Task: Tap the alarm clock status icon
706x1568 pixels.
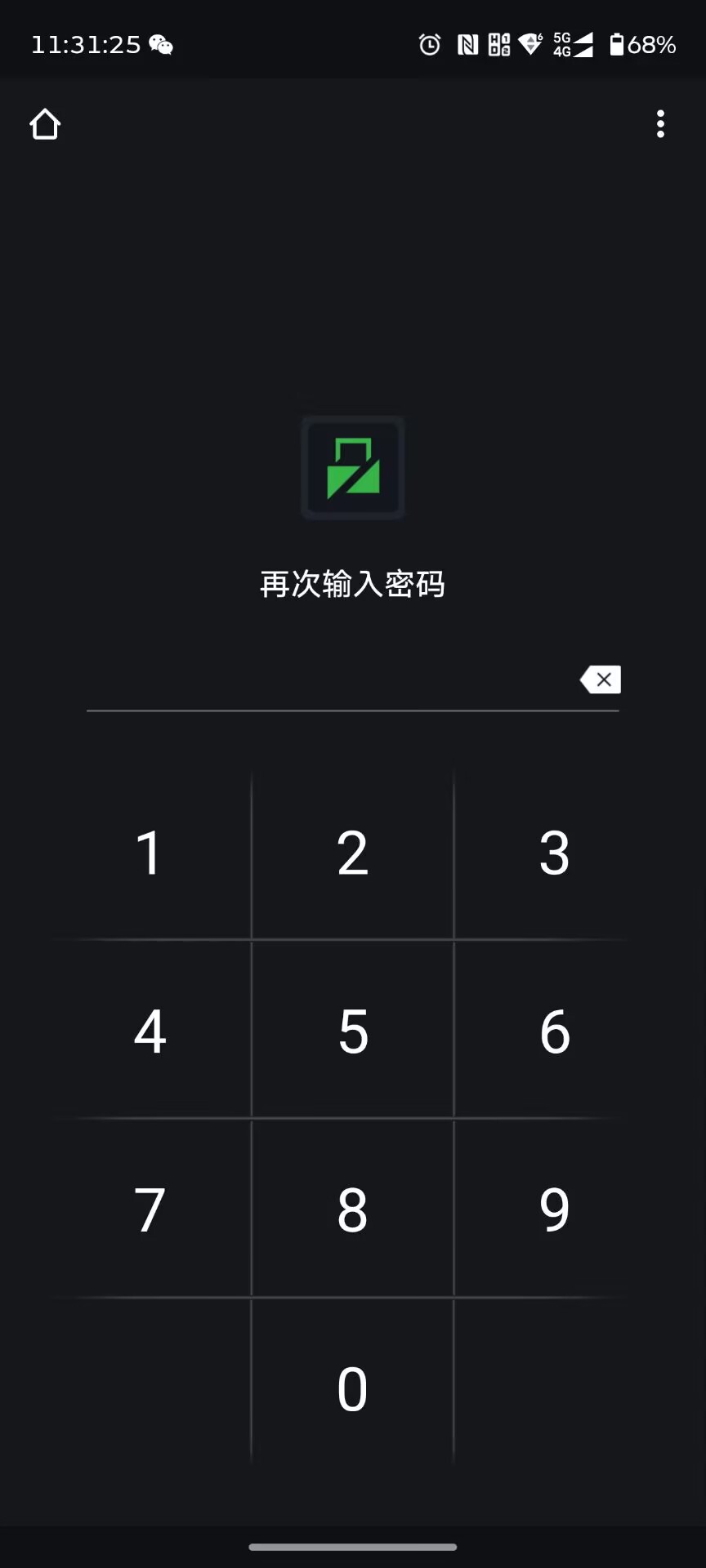Action: tap(428, 44)
